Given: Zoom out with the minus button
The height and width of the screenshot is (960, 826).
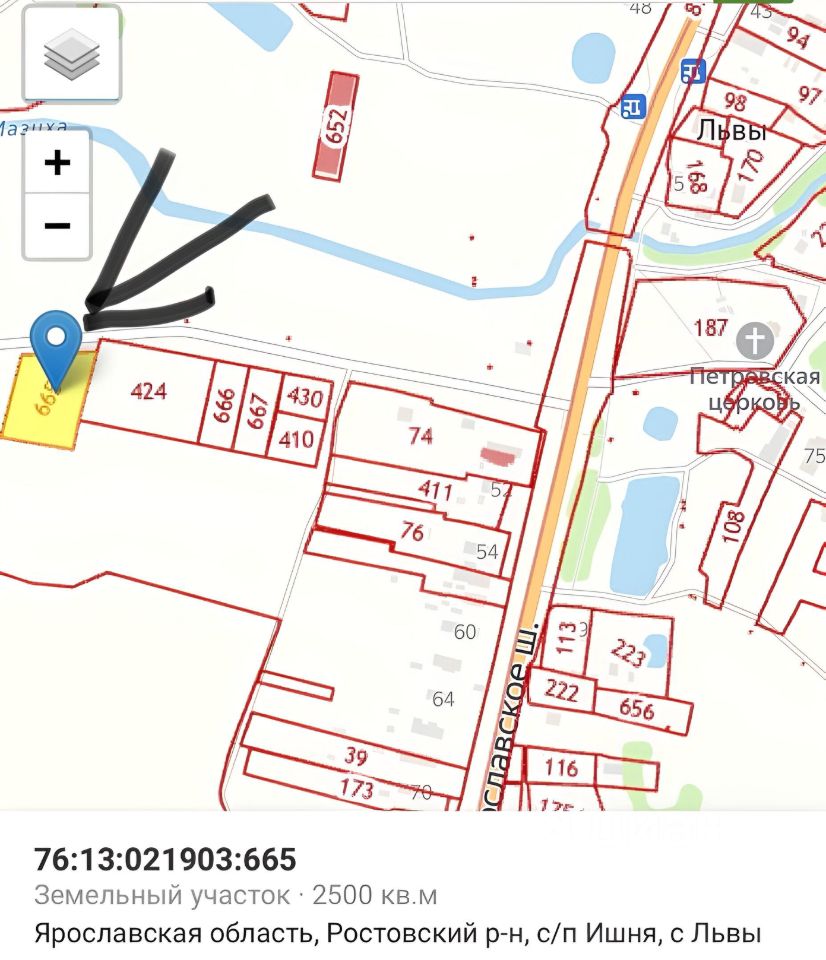Looking at the screenshot, I should (x=57, y=225).
